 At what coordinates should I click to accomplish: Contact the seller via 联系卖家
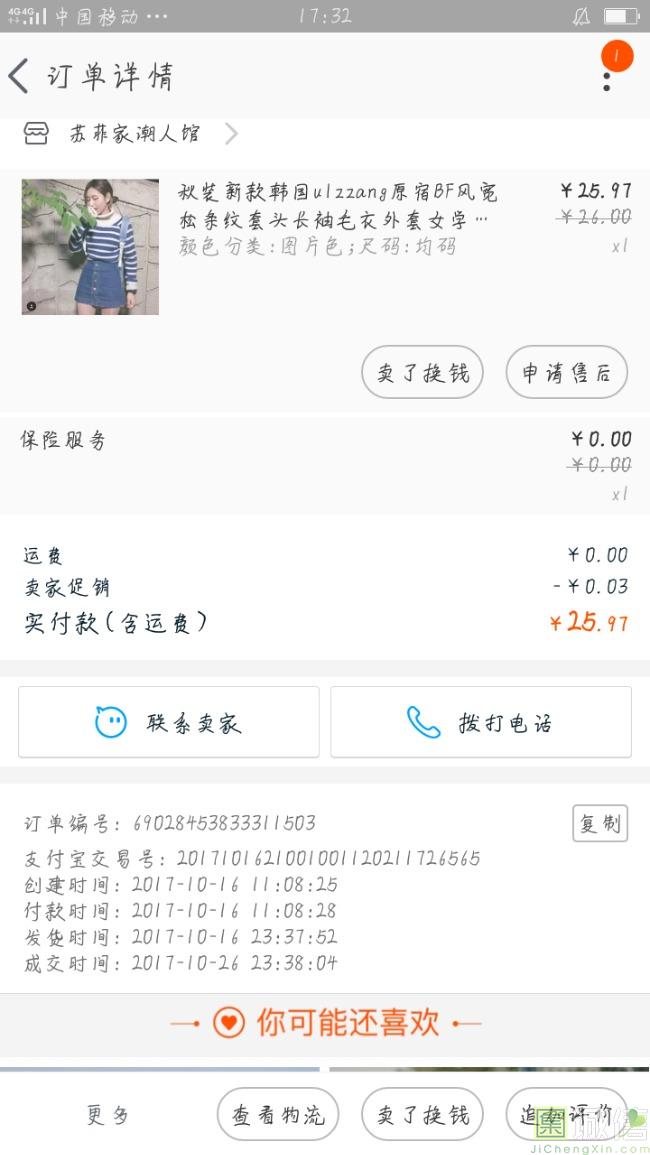(x=169, y=722)
